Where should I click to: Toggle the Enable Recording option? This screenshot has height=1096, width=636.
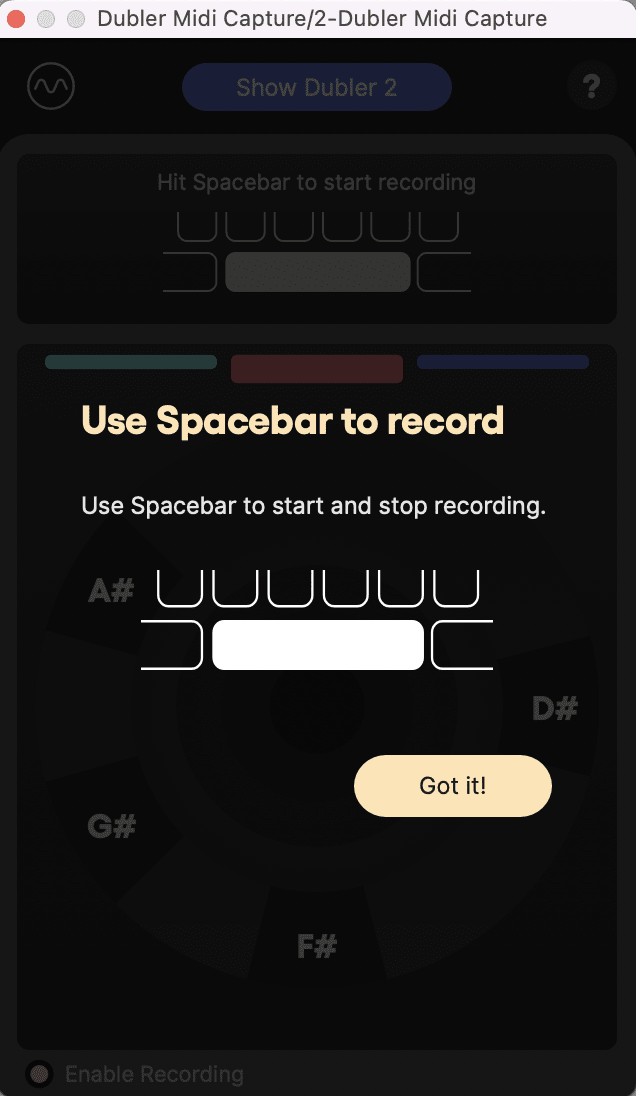(x=39, y=1074)
